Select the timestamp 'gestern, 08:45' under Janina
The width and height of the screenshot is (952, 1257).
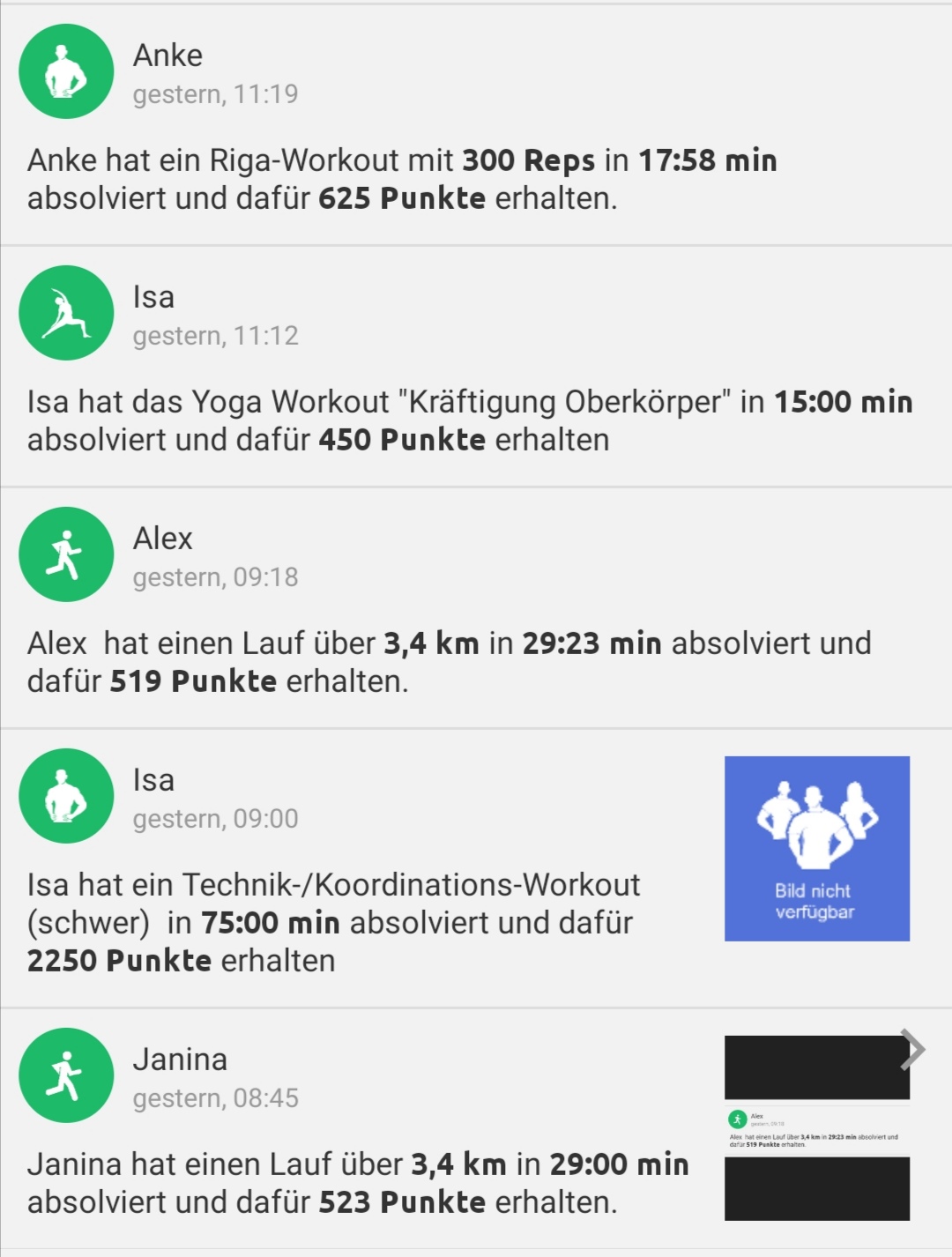216,1097
